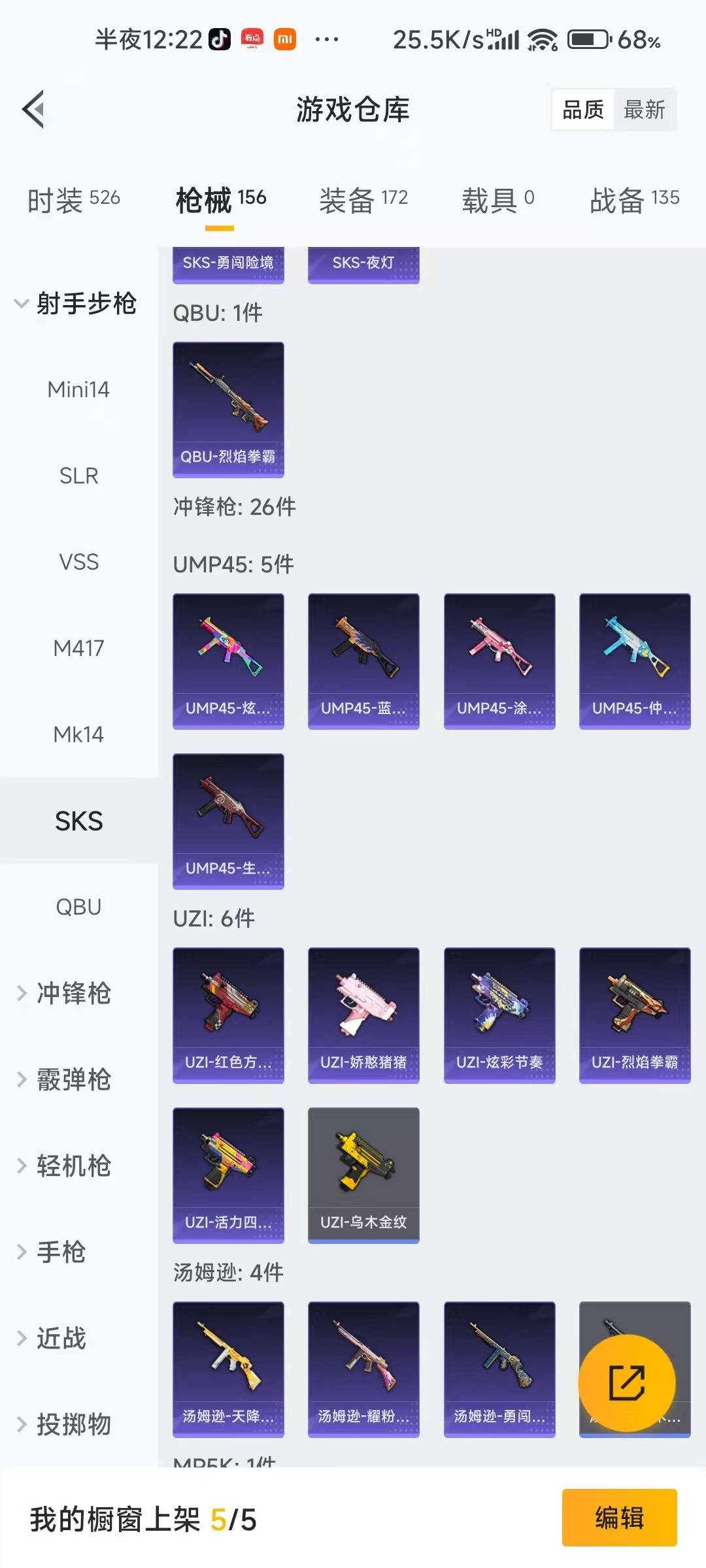This screenshot has height=1568, width=706.
Task: Switch to the 装备 tab
Action: (x=362, y=199)
